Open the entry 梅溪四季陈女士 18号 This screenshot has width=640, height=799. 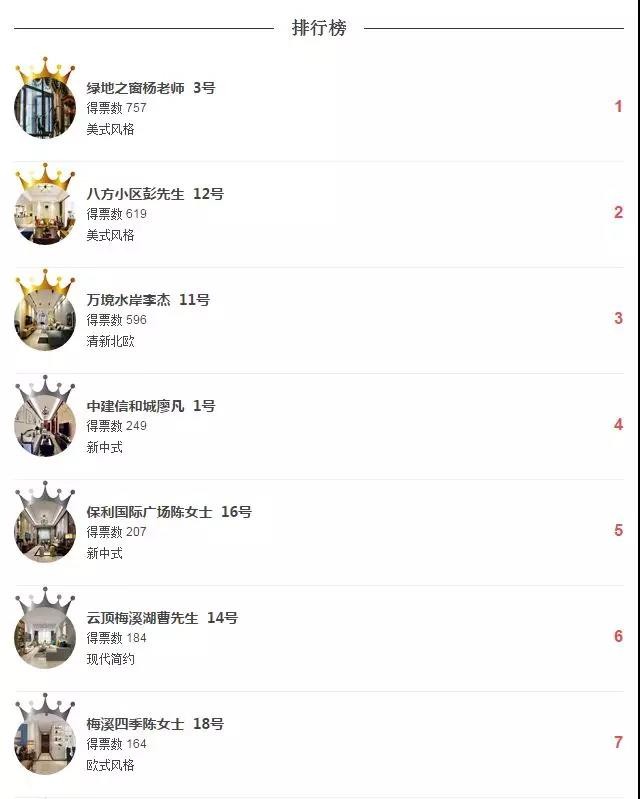pos(154,724)
